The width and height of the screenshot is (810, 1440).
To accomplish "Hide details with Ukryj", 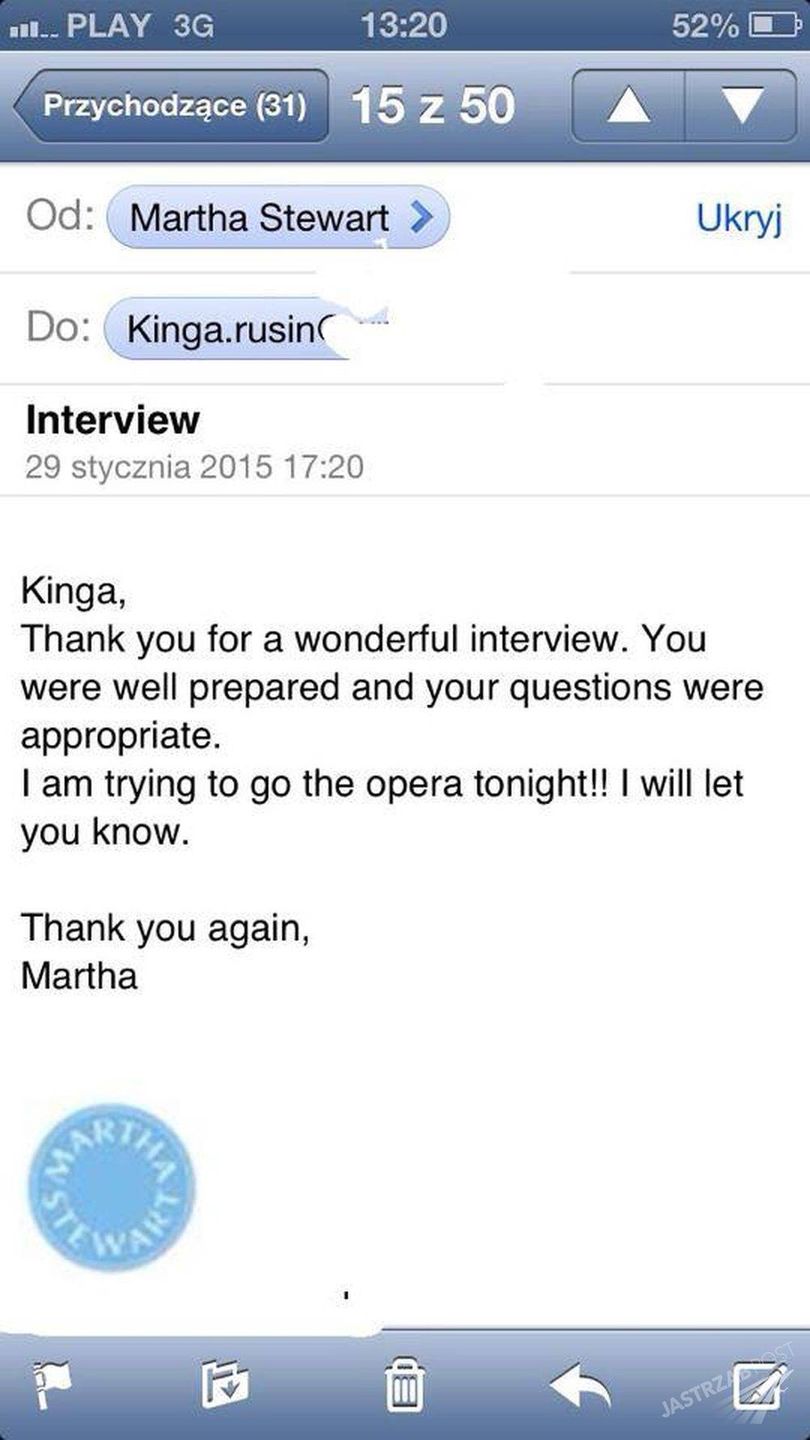I will click(740, 219).
